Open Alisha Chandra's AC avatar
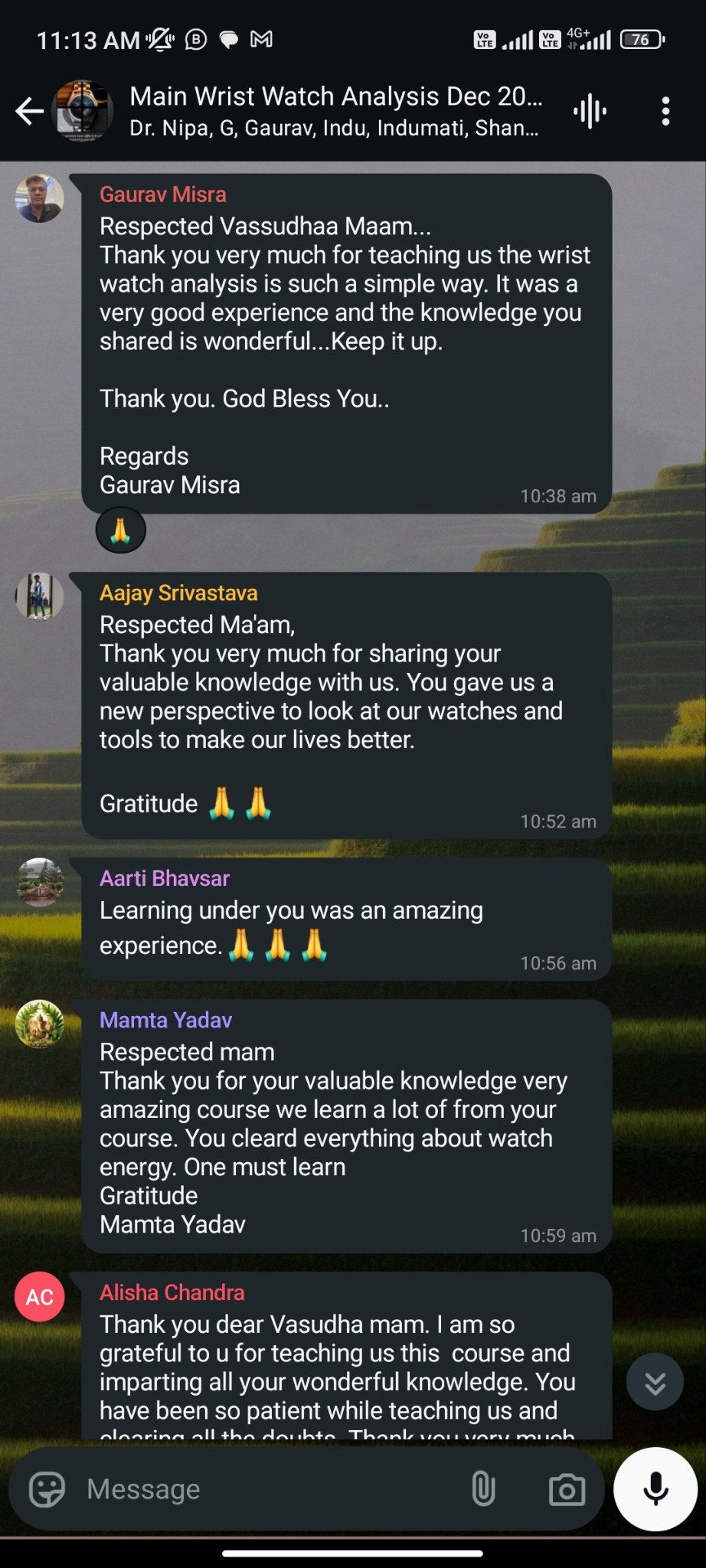This screenshot has height=1568, width=706. (40, 1297)
